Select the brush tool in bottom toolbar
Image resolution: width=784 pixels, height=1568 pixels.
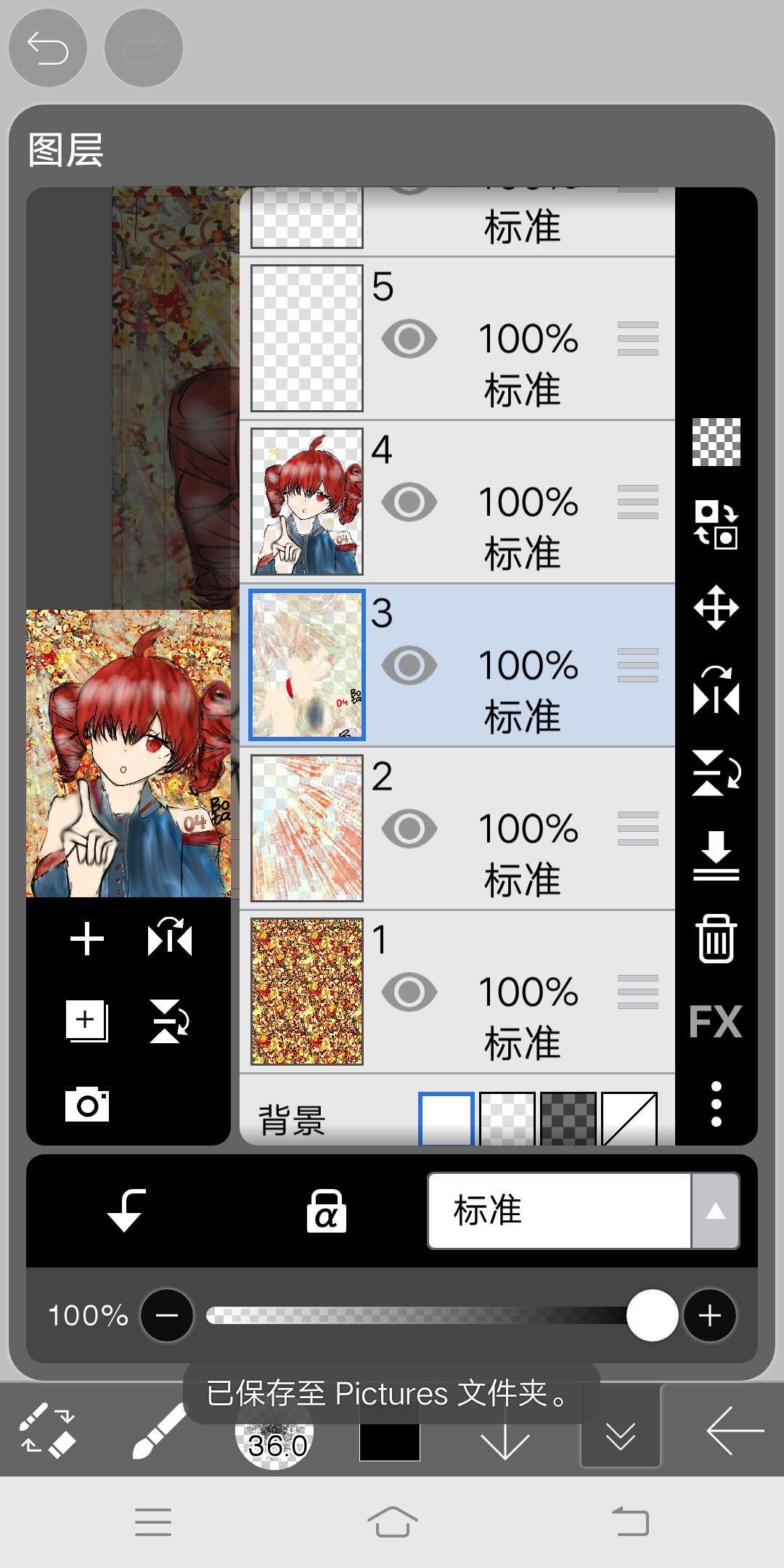(158, 1432)
